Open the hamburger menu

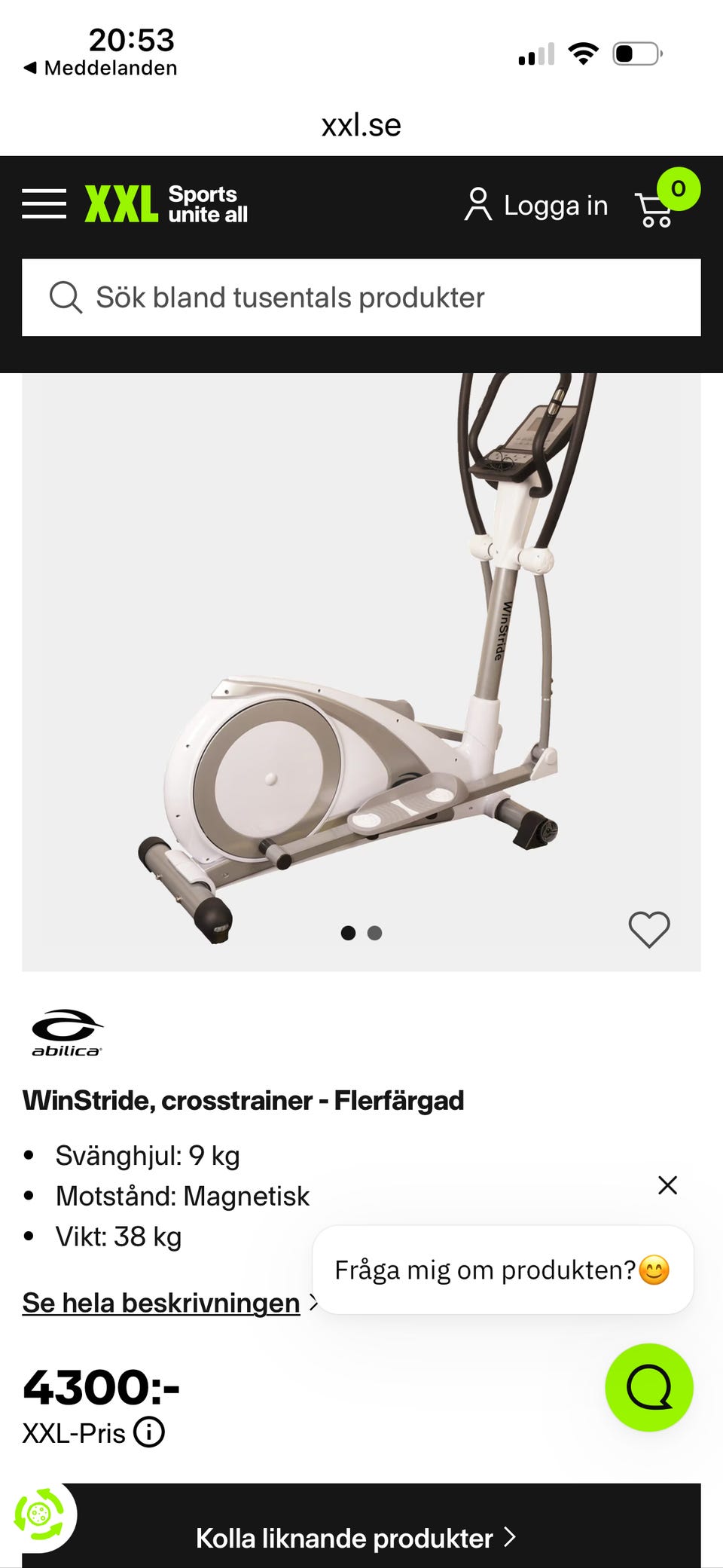pyautogui.click(x=44, y=204)
